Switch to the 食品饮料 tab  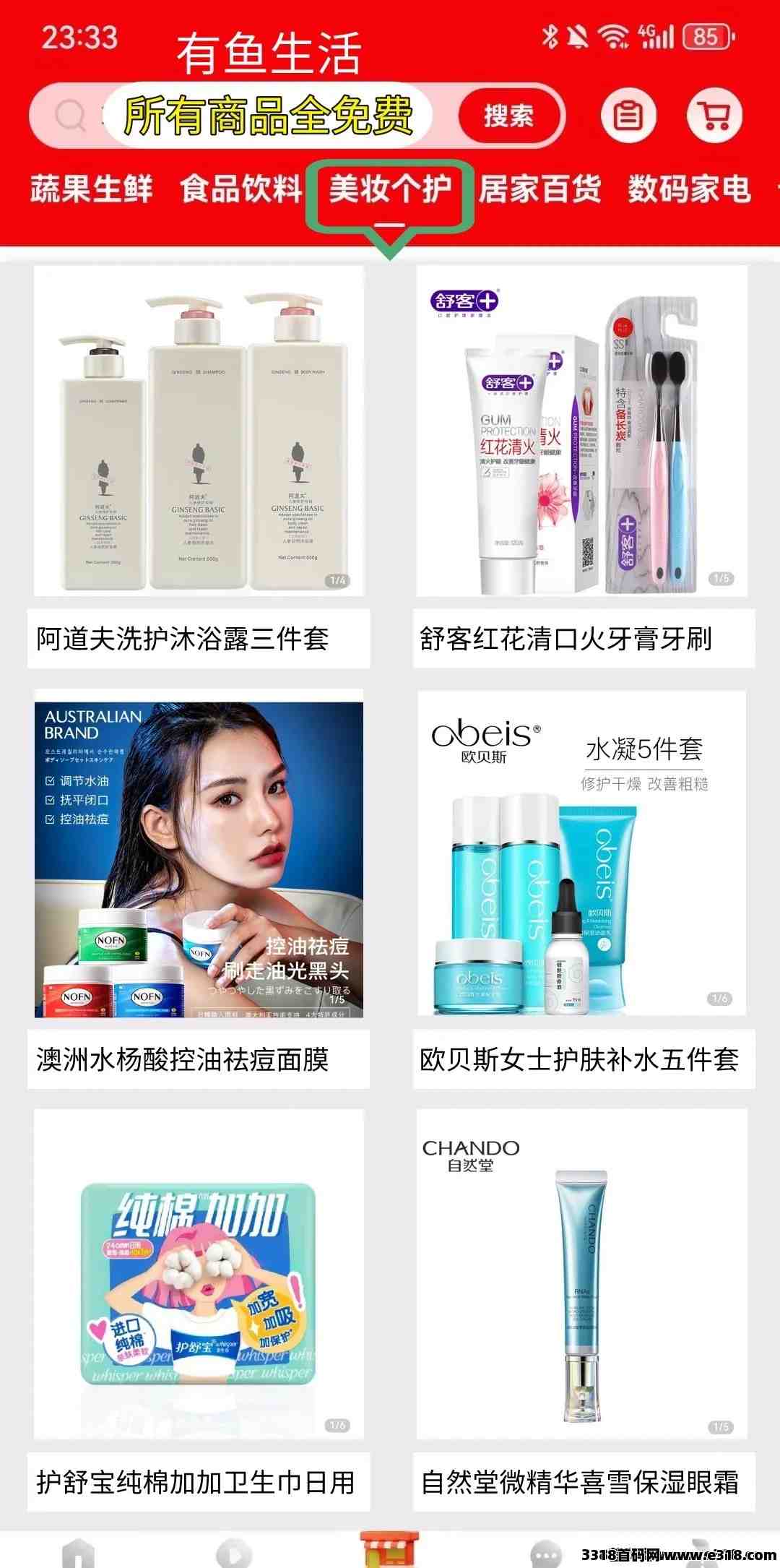point(241,189)
